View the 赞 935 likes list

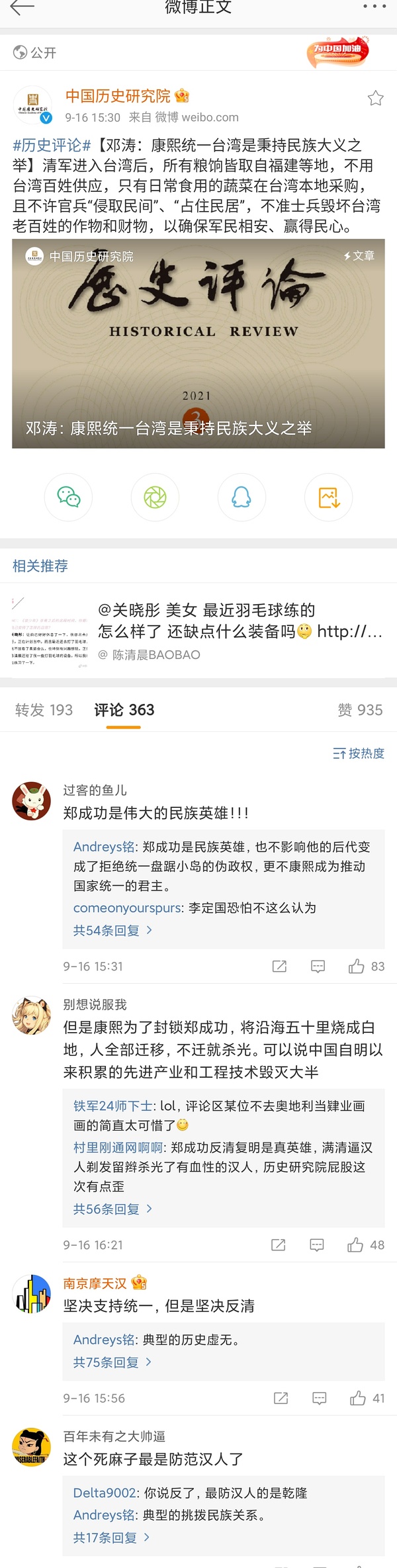[x=360, y=710]
